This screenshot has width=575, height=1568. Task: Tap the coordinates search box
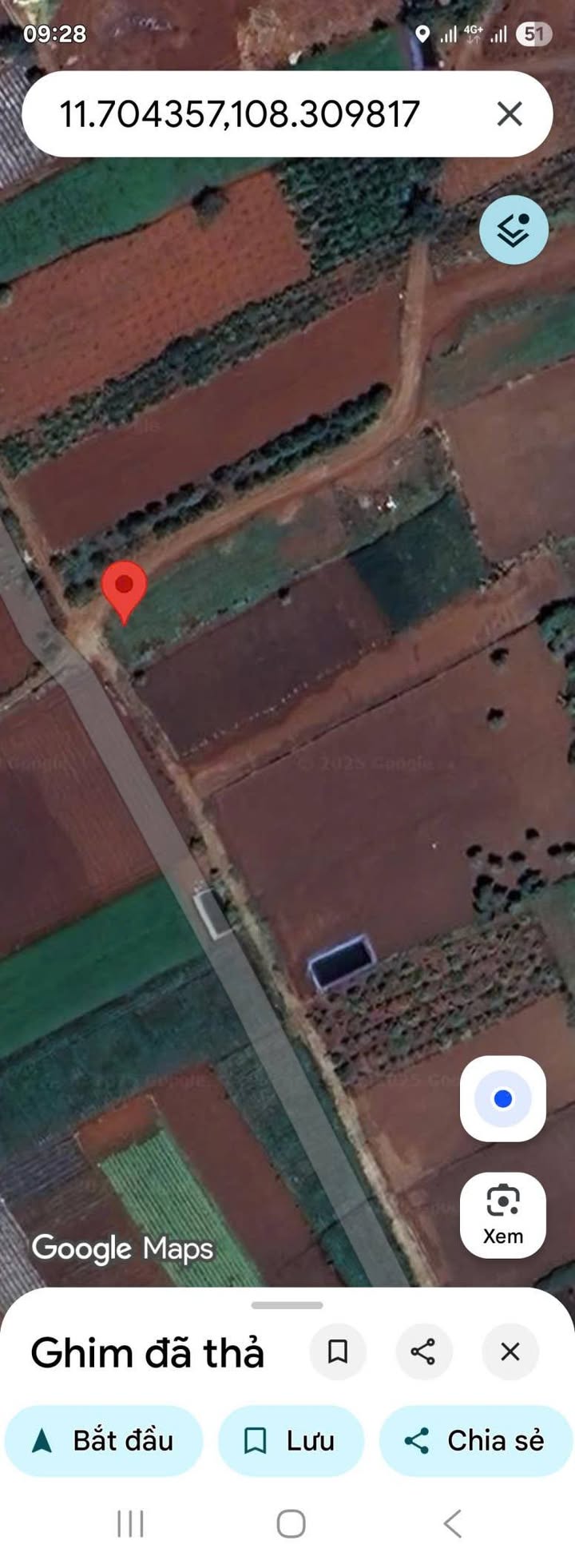click(240, 114)
